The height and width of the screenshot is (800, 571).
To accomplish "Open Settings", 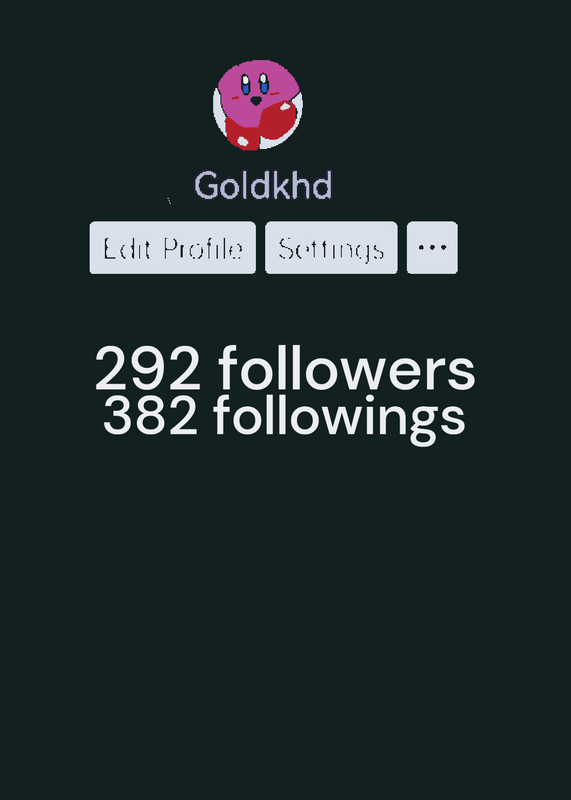I will pyautogui.click(x=331, y=248).
